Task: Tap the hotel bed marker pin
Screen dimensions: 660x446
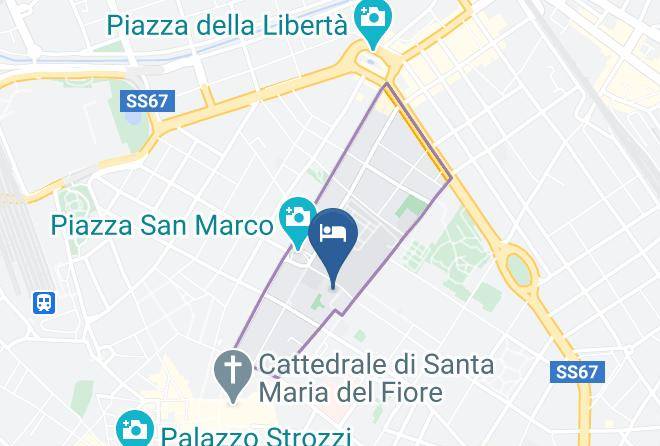Action: (x=332, y=235)
